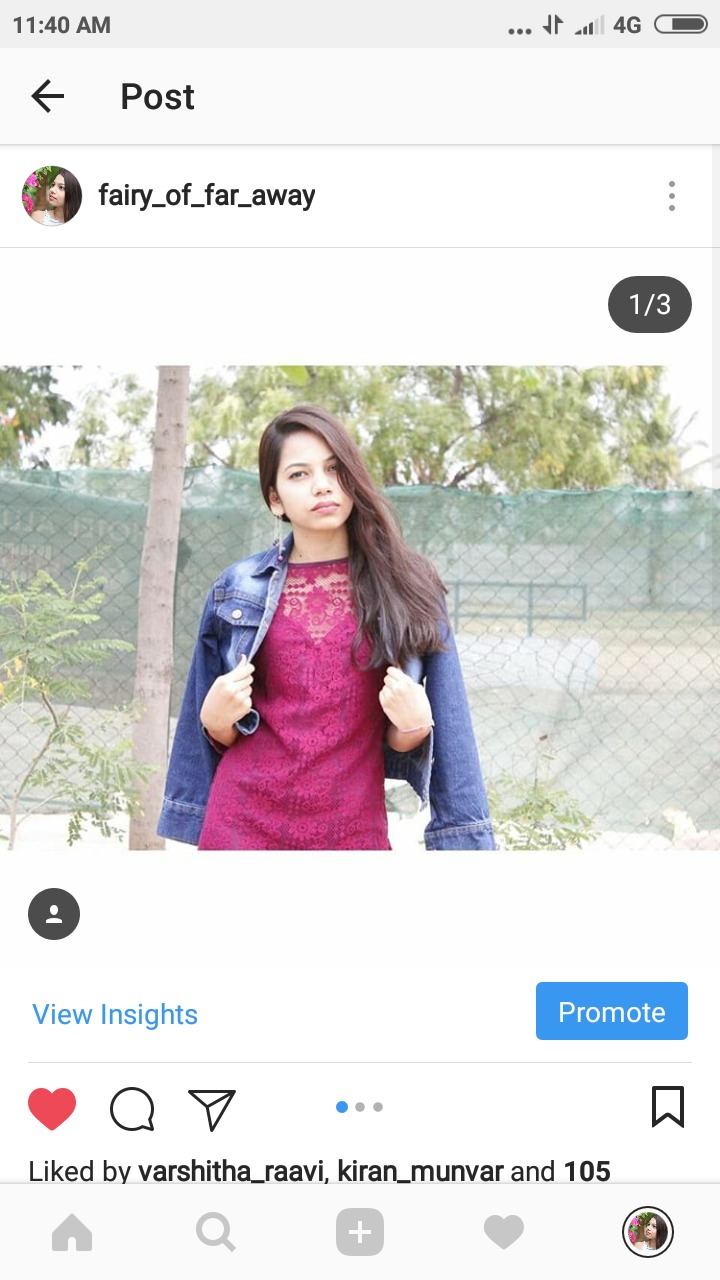Open kiran_munvar's profile from the likes line
This screenshot has width=720, height=1280.
(x=420, y=1172)
